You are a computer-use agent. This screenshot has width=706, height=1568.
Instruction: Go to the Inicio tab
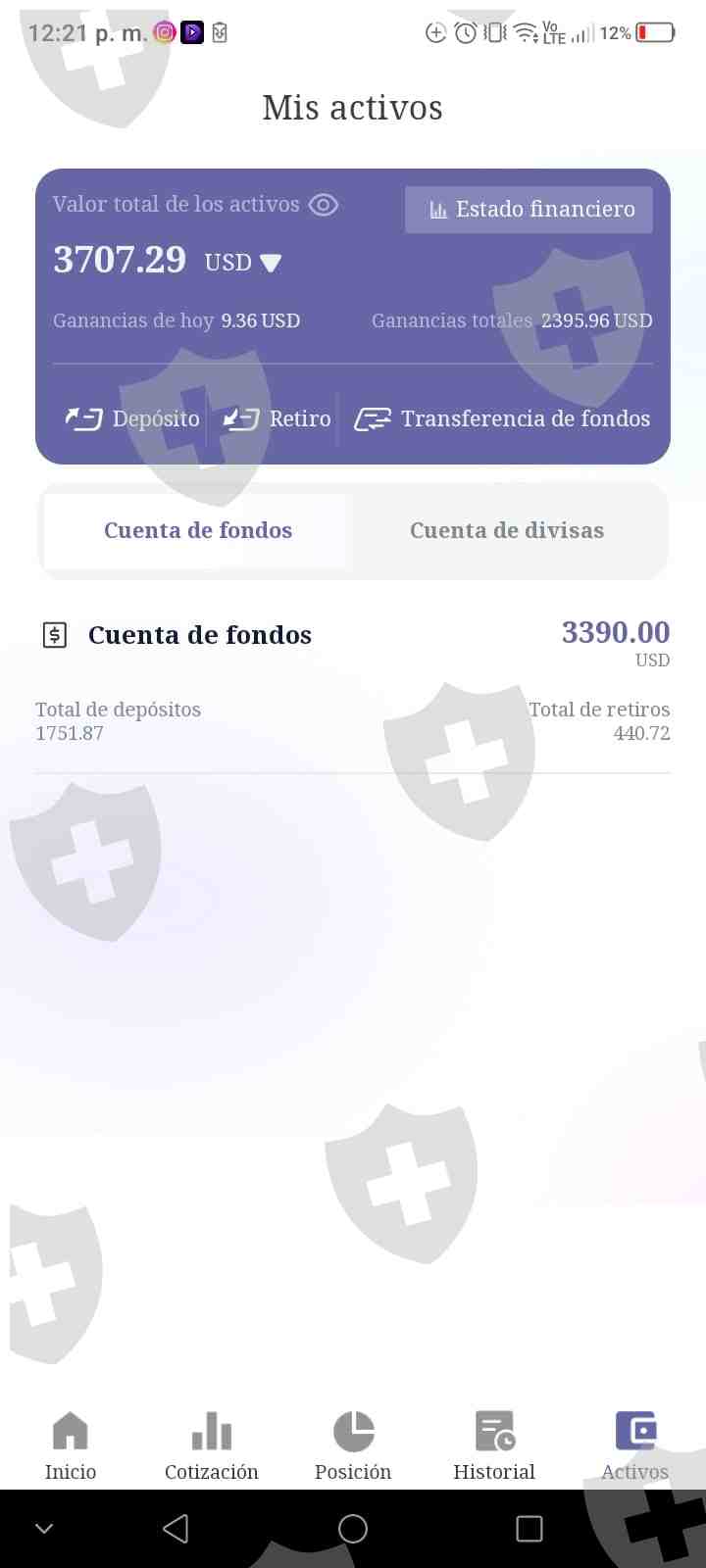click(71, 1445)
